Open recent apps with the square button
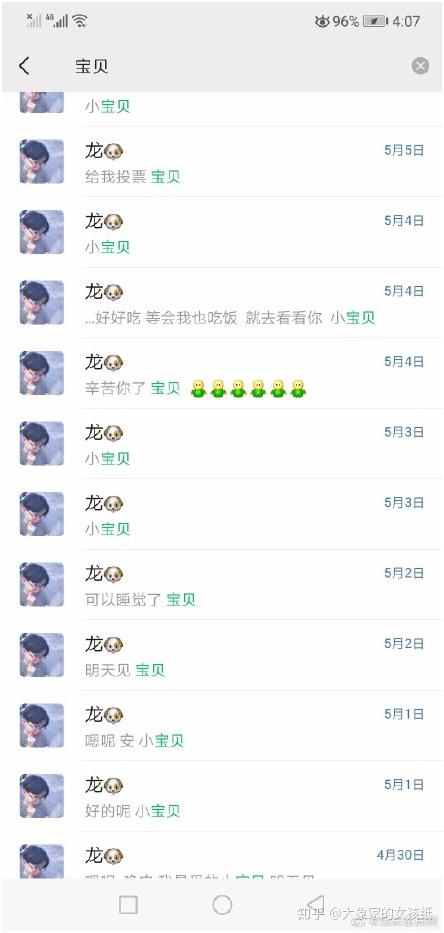444x933 pixels. 129,905
